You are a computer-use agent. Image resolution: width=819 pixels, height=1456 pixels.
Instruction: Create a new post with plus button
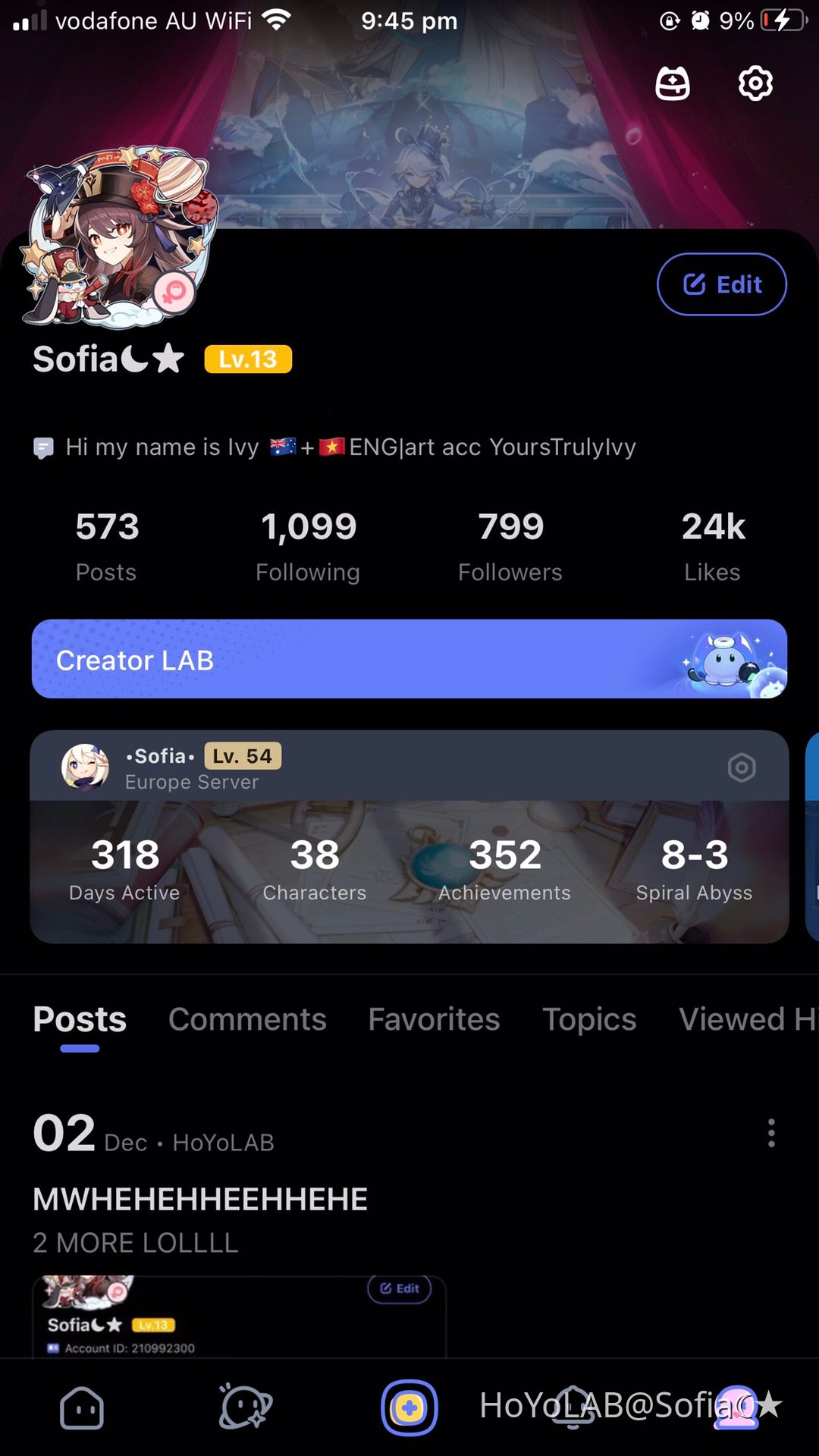pos(409,1408)
